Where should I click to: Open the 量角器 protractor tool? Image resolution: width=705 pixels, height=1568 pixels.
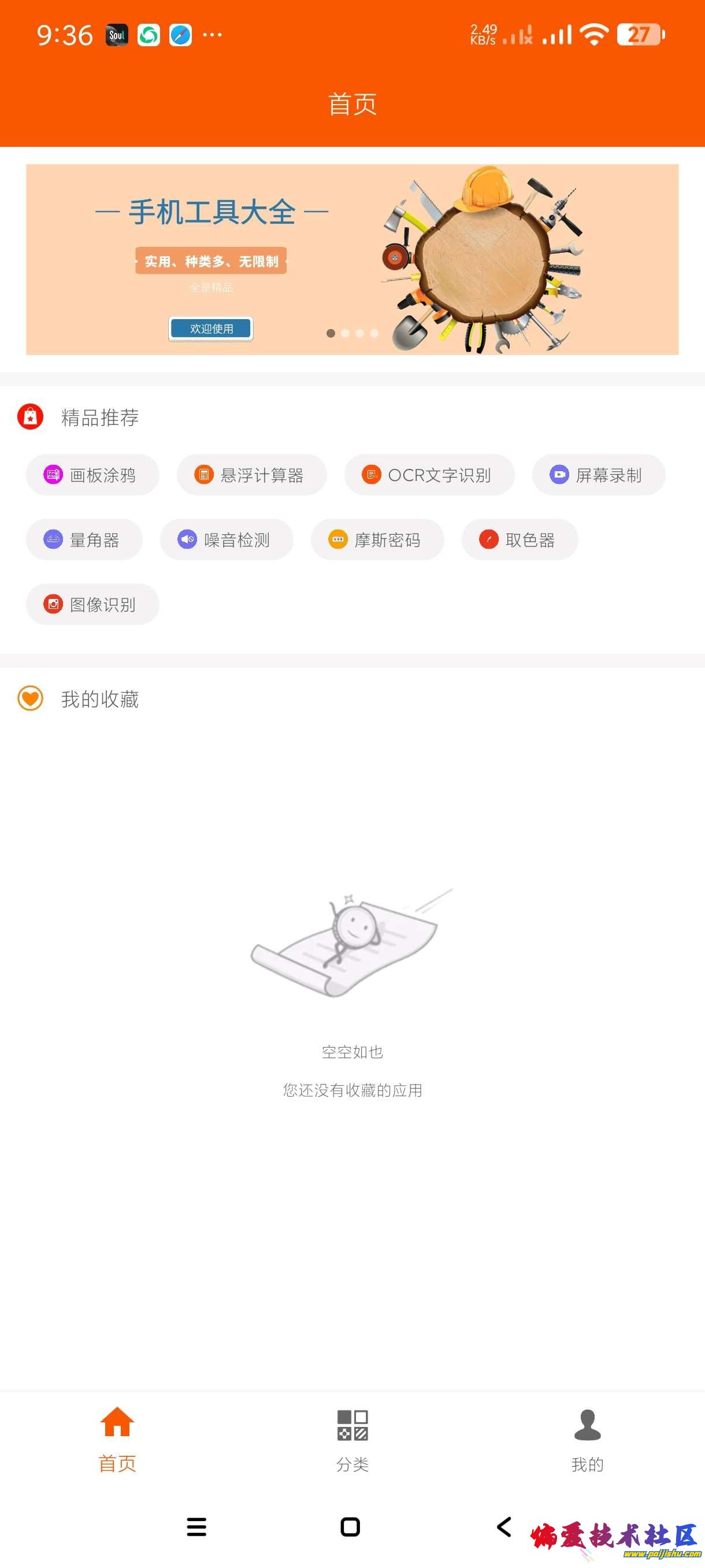pos(84,540)
